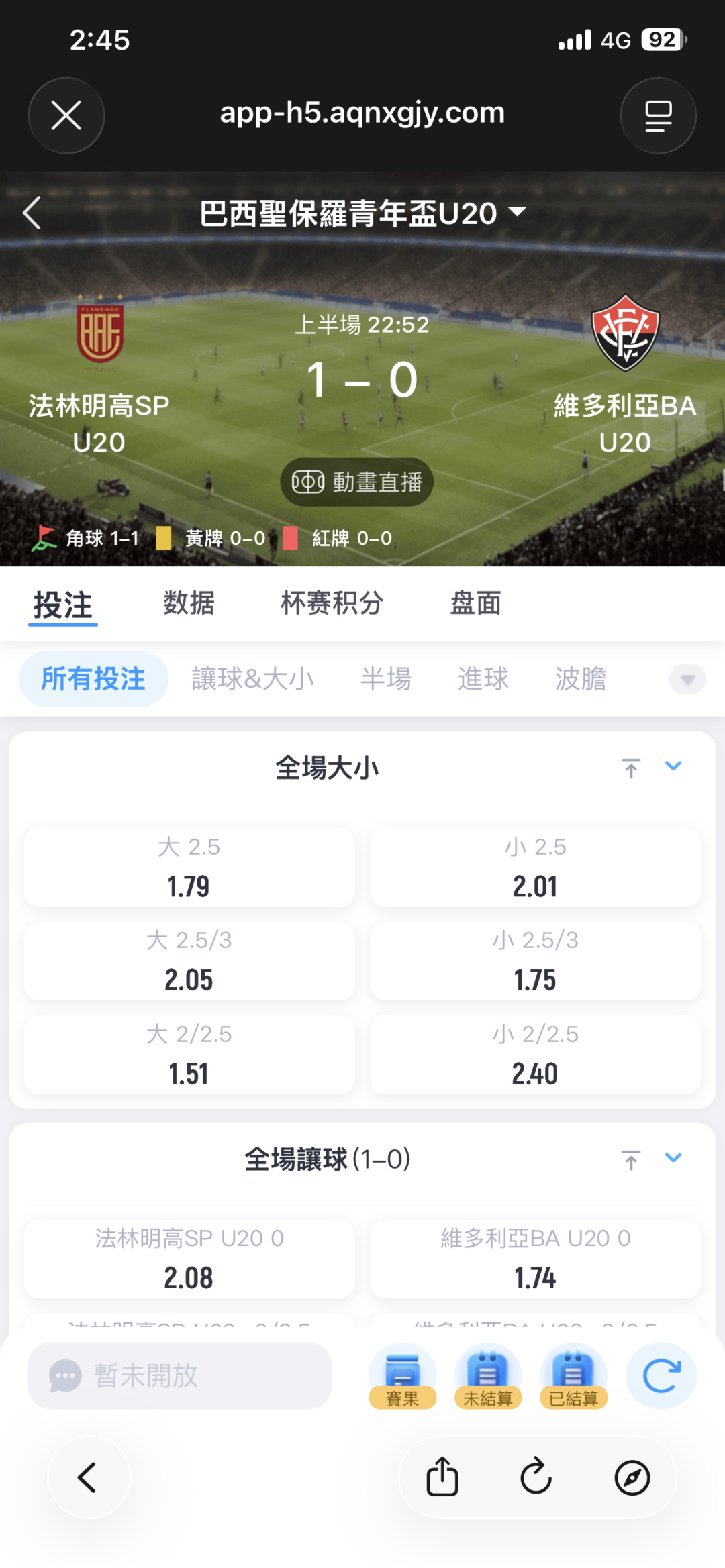Open the 巴西聖保羅青年盃U20 league dropdown
The height and width of the screenshot is (1568, 725).
pos(362,213)
